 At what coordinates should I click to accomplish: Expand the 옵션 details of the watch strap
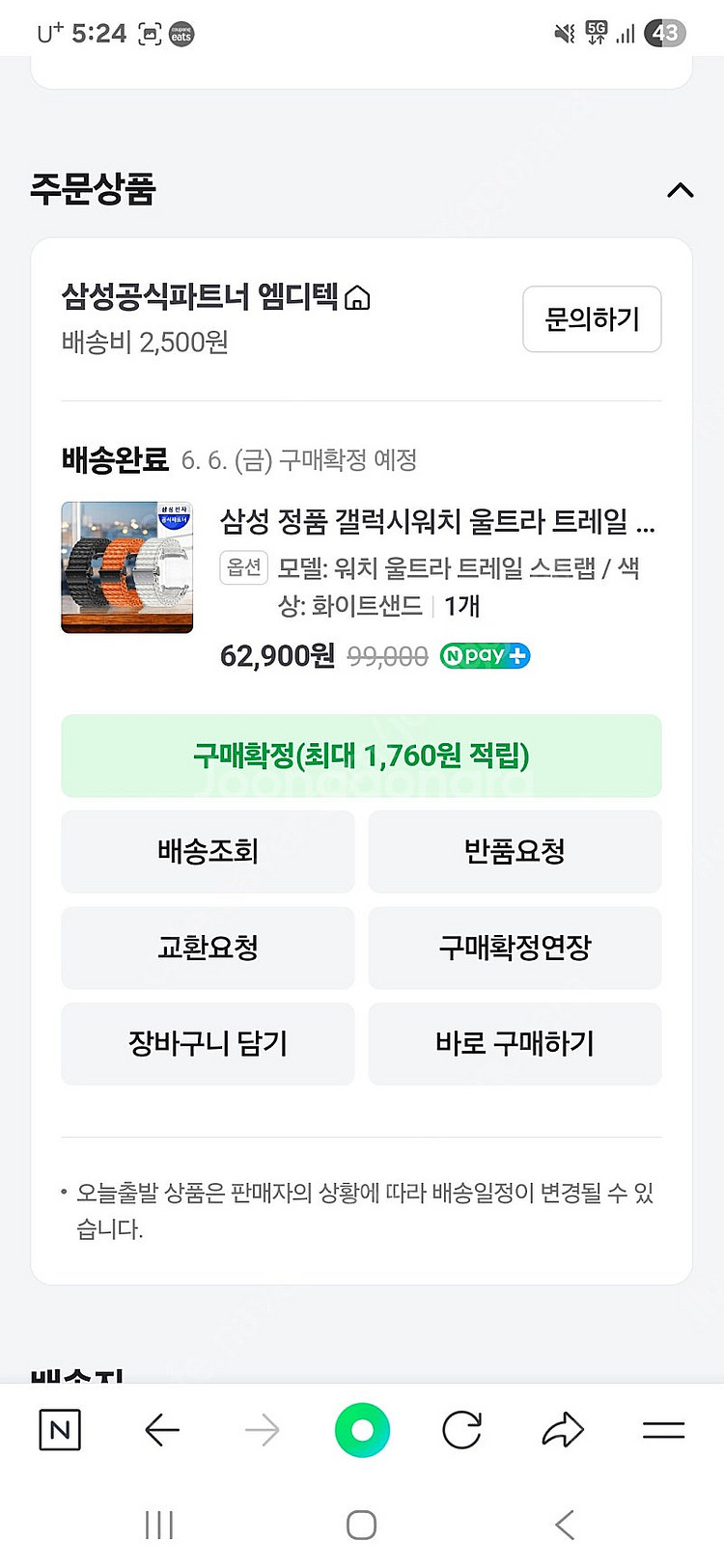[244, 567]
